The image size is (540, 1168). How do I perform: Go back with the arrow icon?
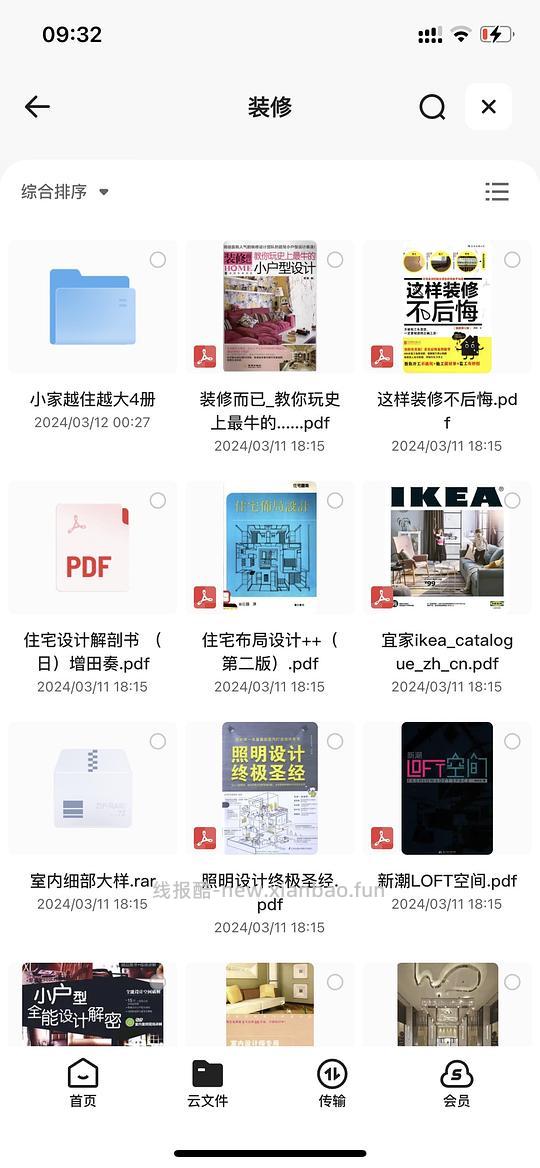(37, 107)
